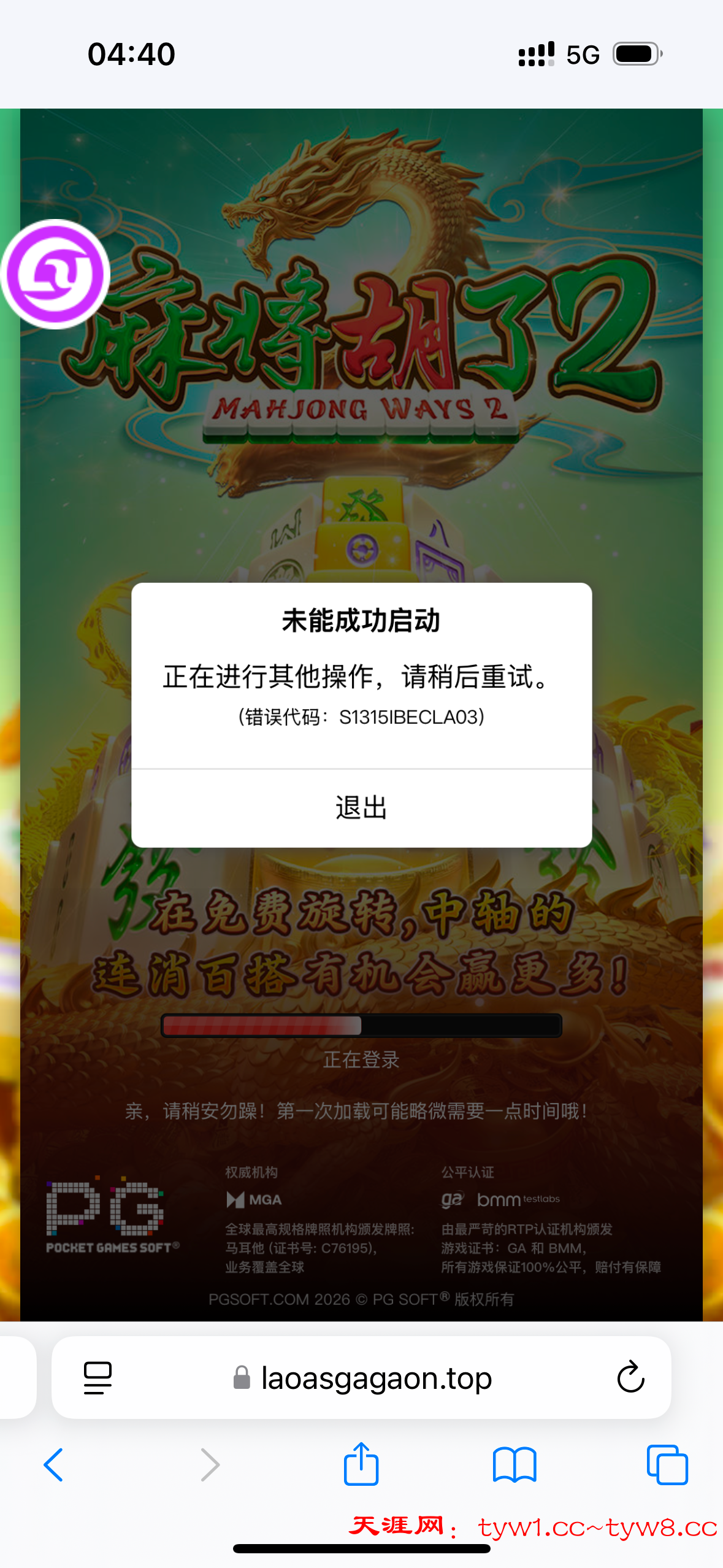Tap 退出 to dismiss the error dialog
This screenshot has height=1568, width=723.
[x=361, y=807]
